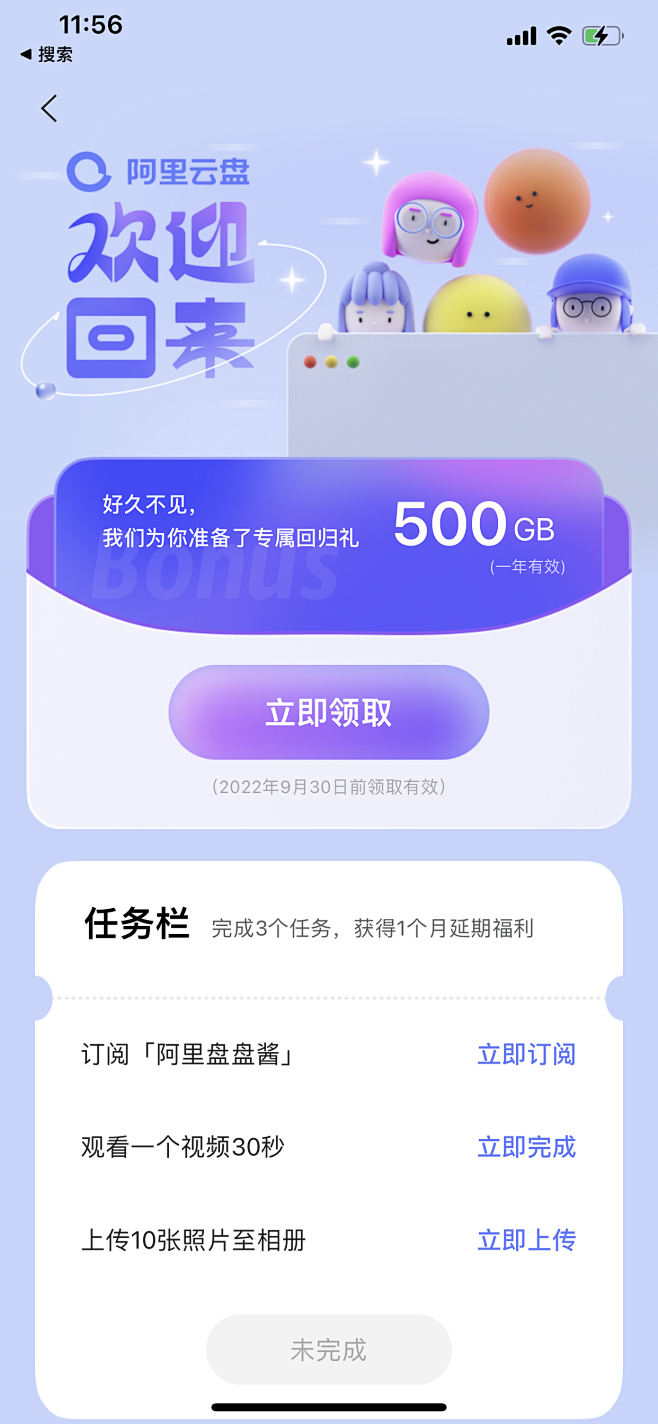Tap 立即完成 for the video task

(x=526, y=1147)
